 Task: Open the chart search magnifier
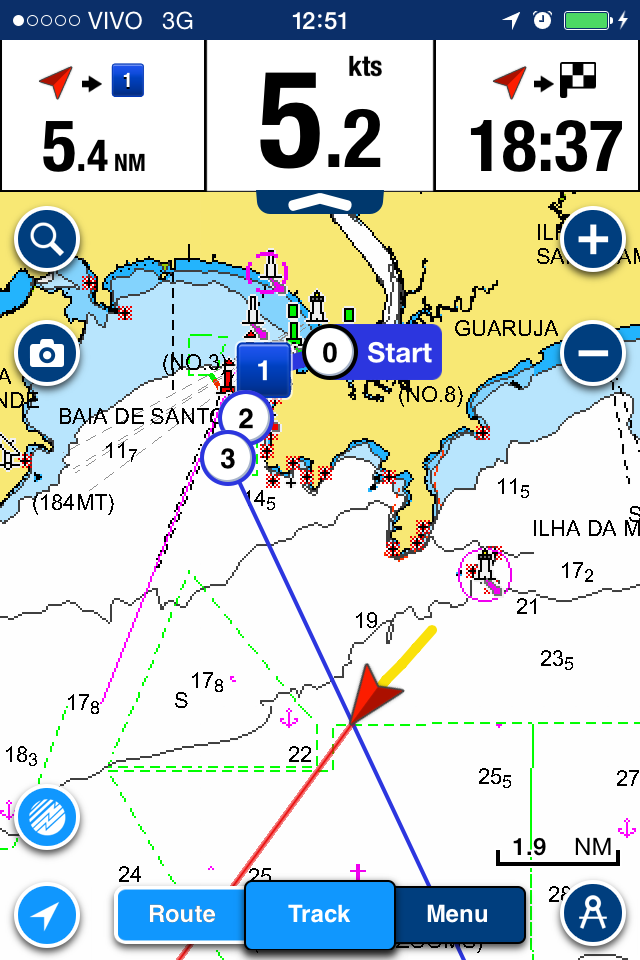47,239
